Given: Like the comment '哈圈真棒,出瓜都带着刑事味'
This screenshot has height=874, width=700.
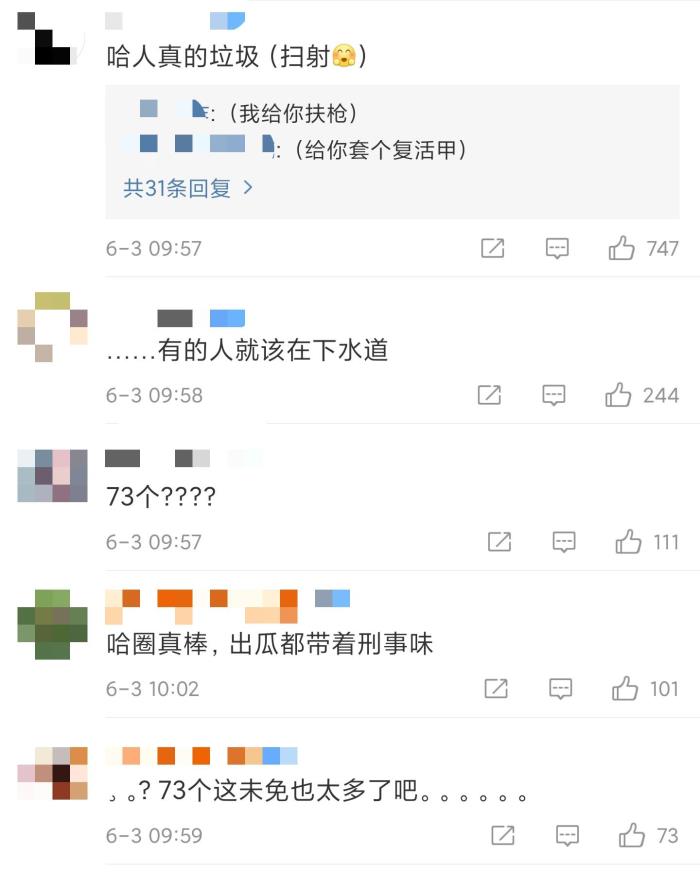Looking at the screenshot, I should click(x=626, y=689).
